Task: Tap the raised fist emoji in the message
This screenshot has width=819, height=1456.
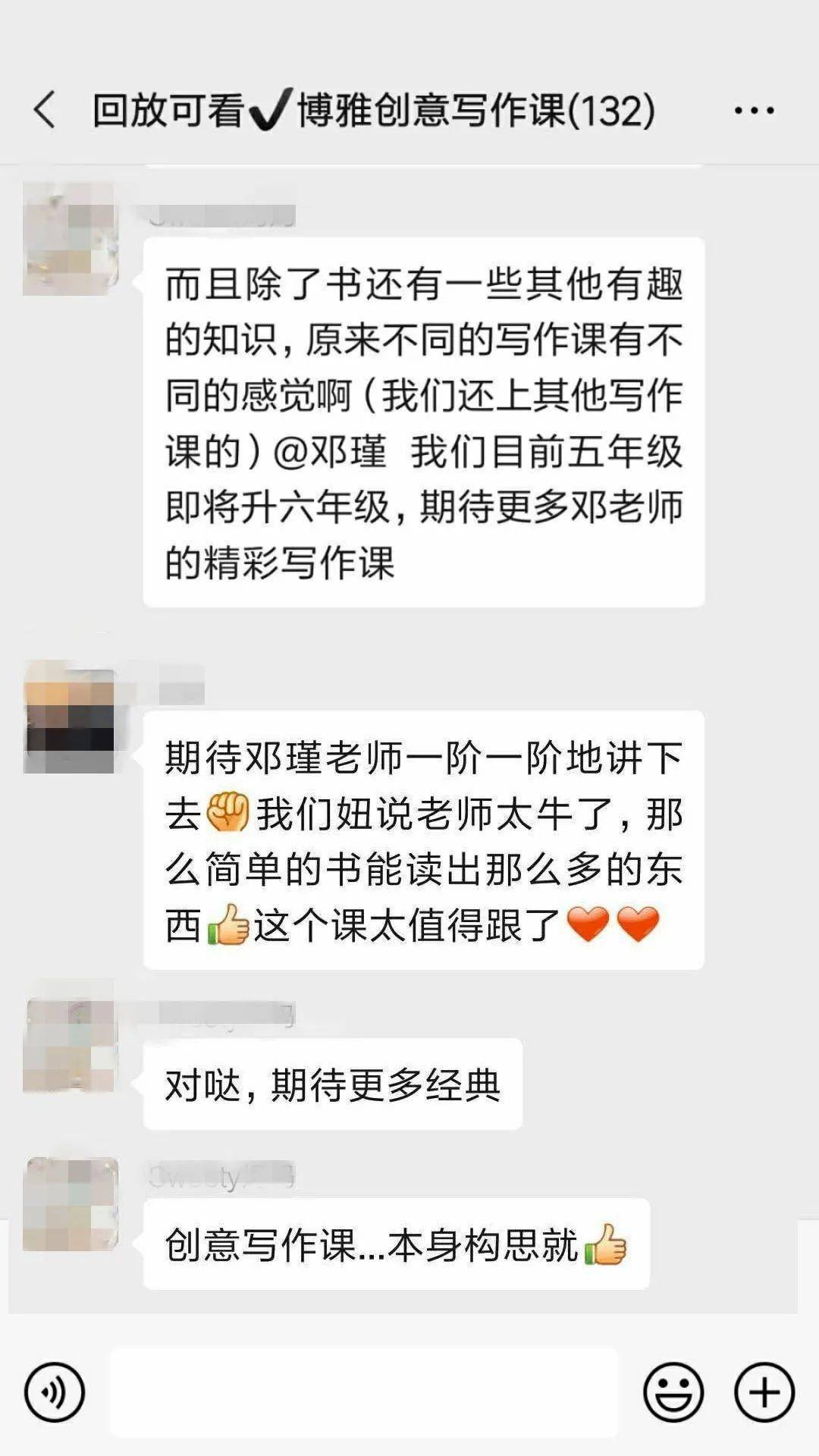Action: [x=227, y=810]
